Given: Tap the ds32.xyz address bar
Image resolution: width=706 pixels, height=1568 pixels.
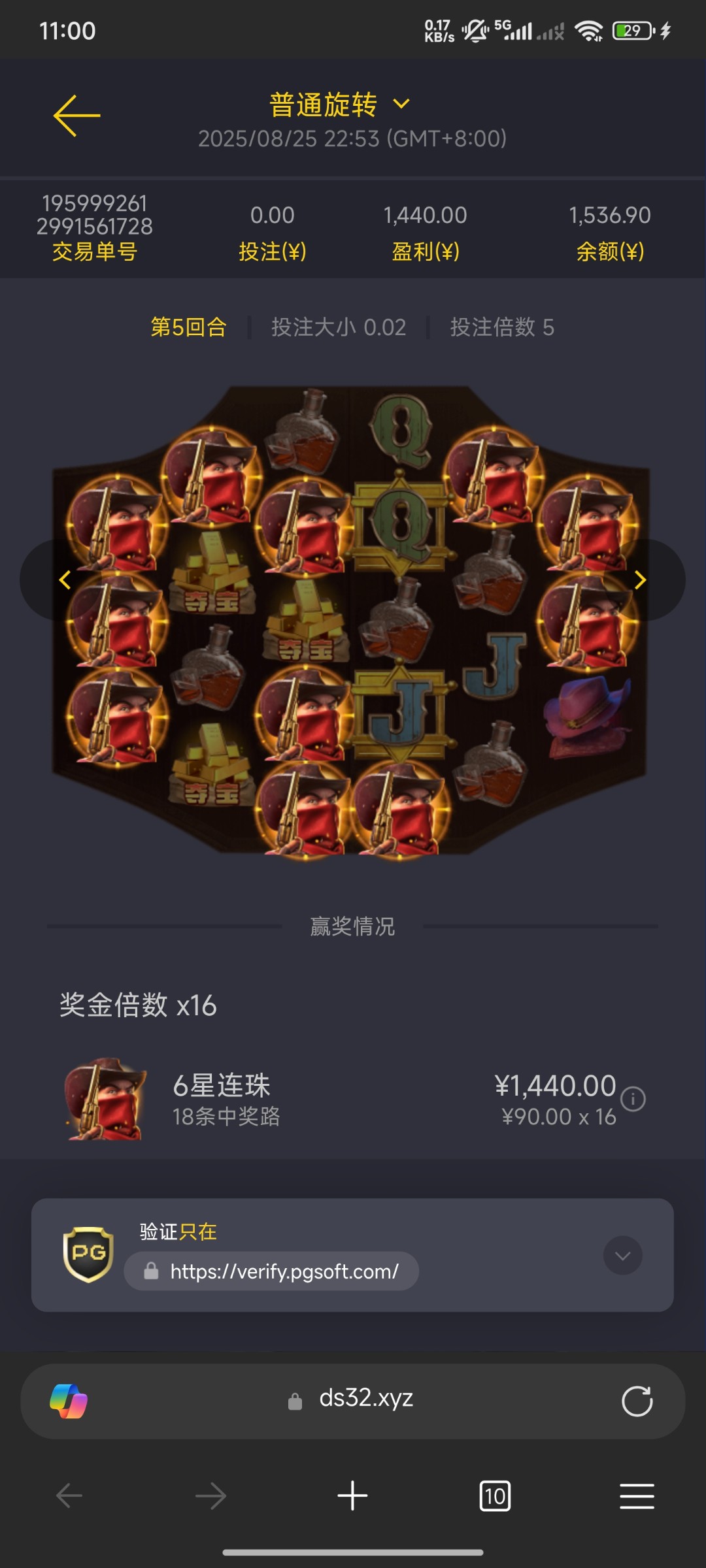Looking at the screenshot, I should [353, 1401].
